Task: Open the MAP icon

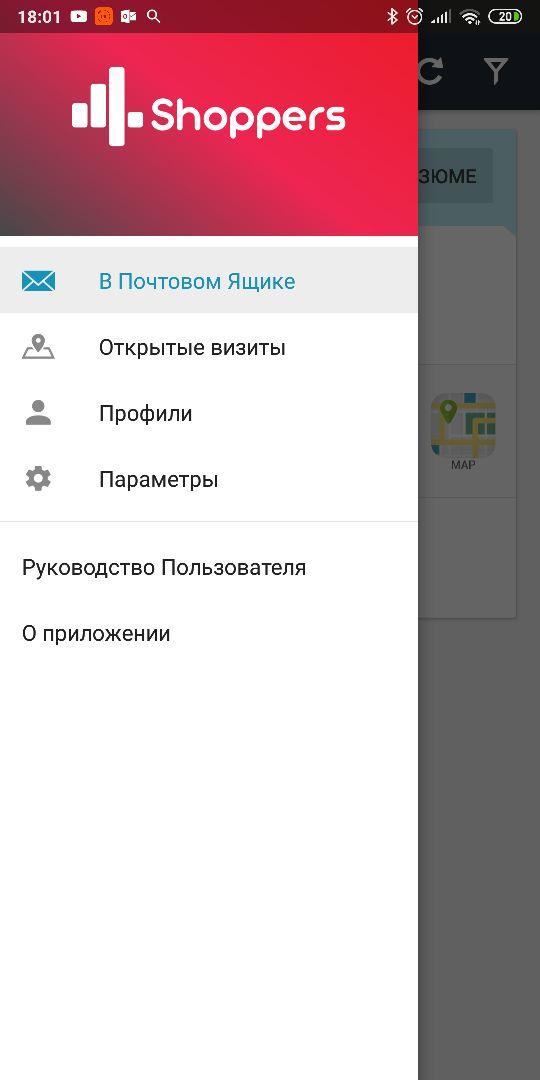Action: (x=463, y=430)
